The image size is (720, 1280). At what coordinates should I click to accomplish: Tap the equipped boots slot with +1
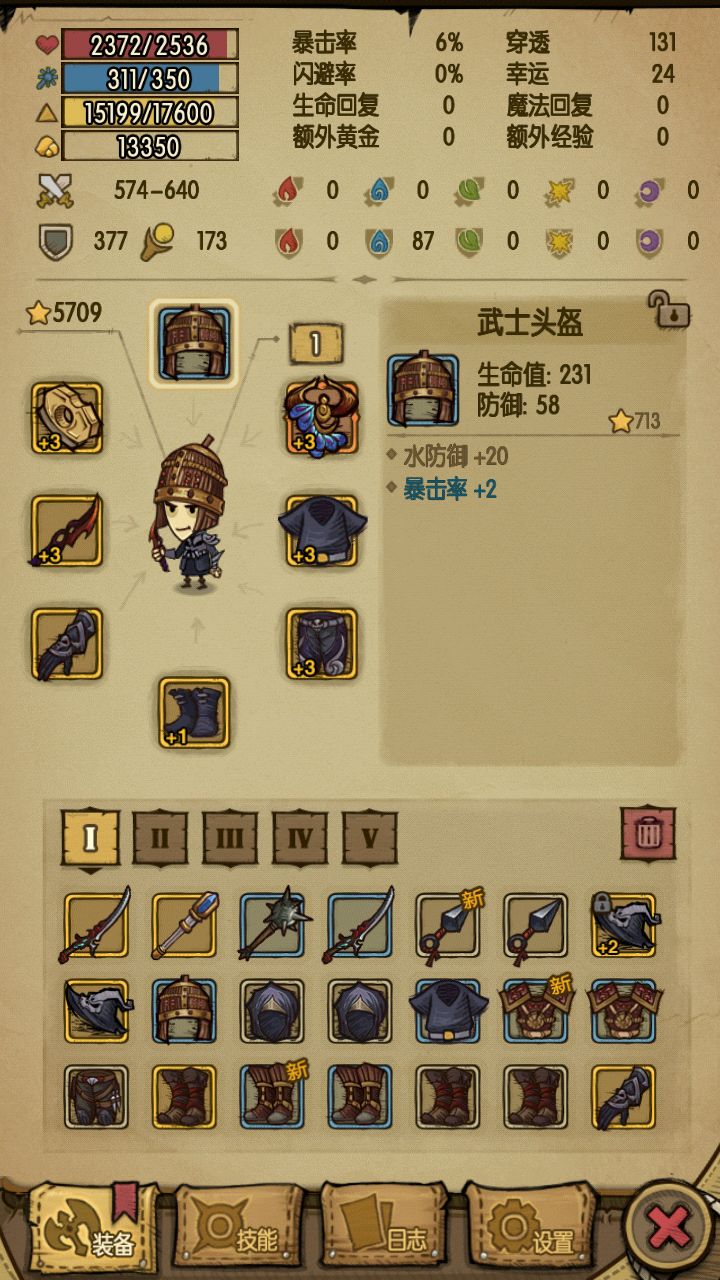tap(194, 713)
